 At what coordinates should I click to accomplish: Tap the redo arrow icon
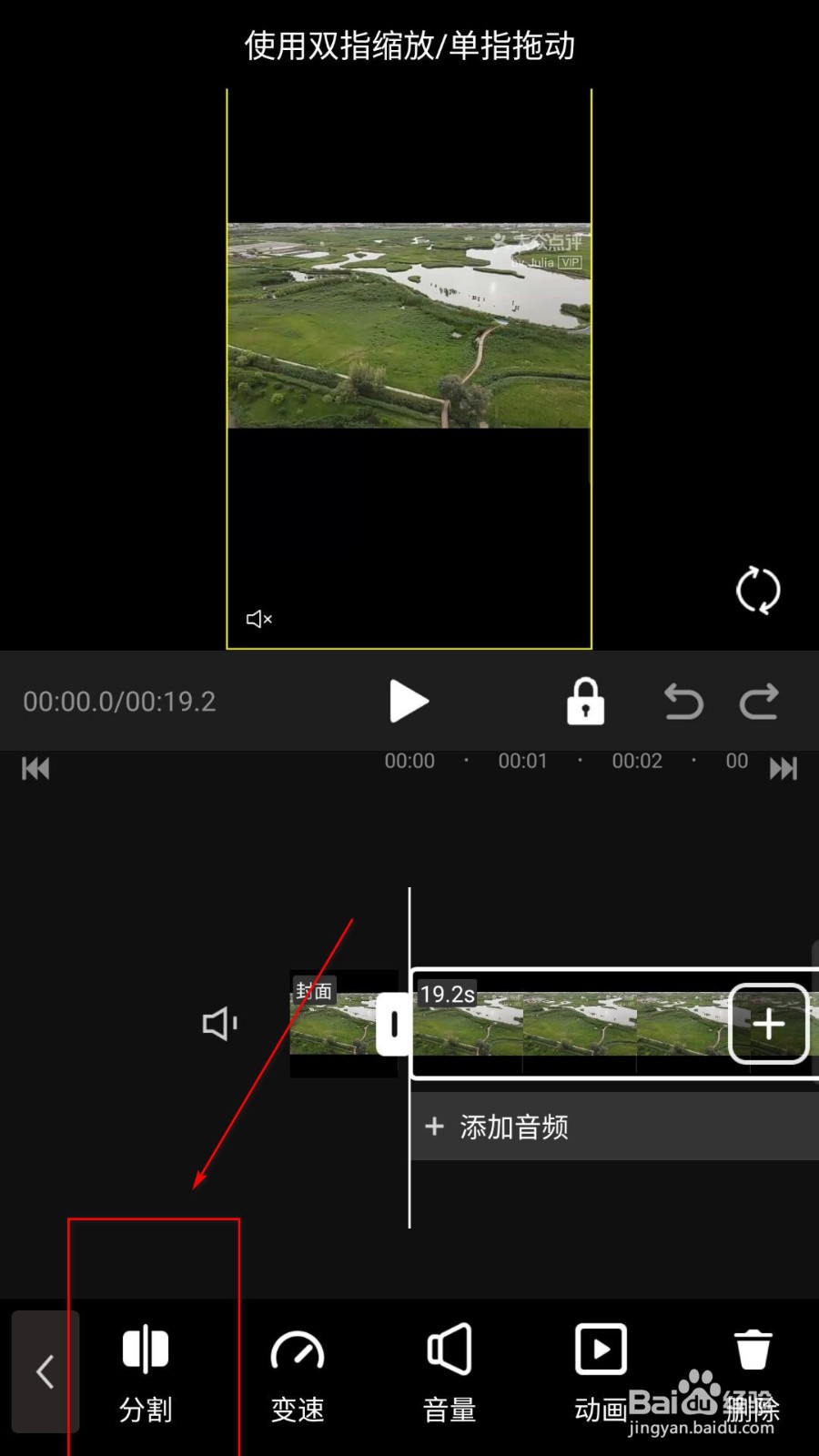(x=759, y=701)
